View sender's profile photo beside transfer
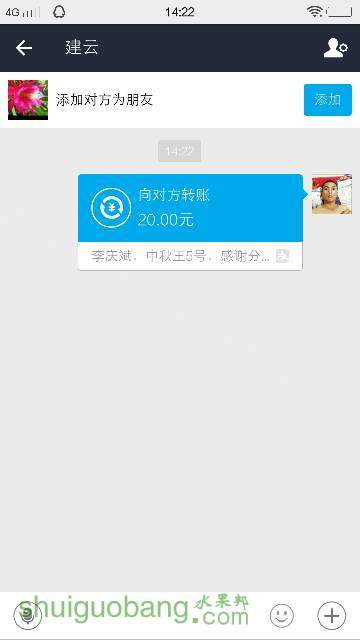 [332, 194]
